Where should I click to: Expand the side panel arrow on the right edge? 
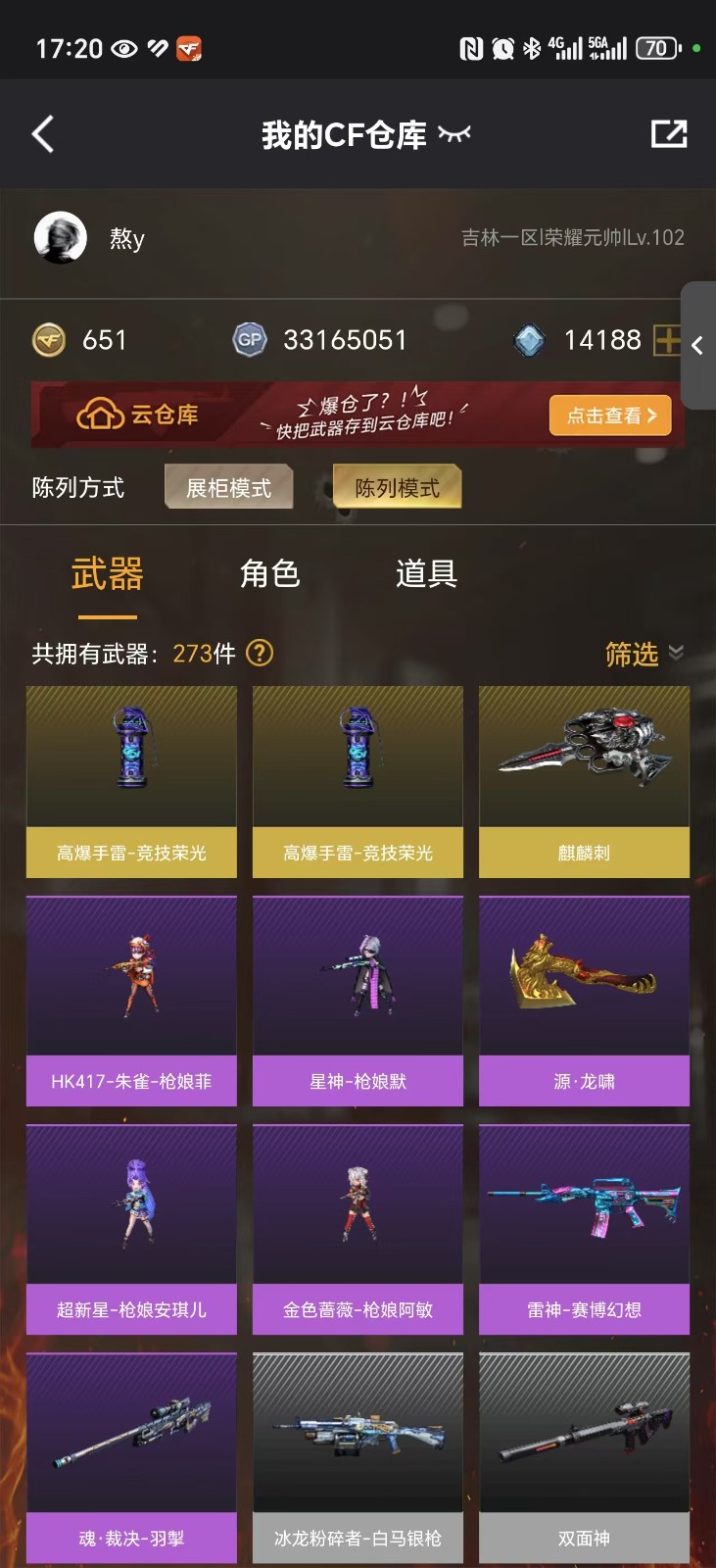(x=697, y=345)
